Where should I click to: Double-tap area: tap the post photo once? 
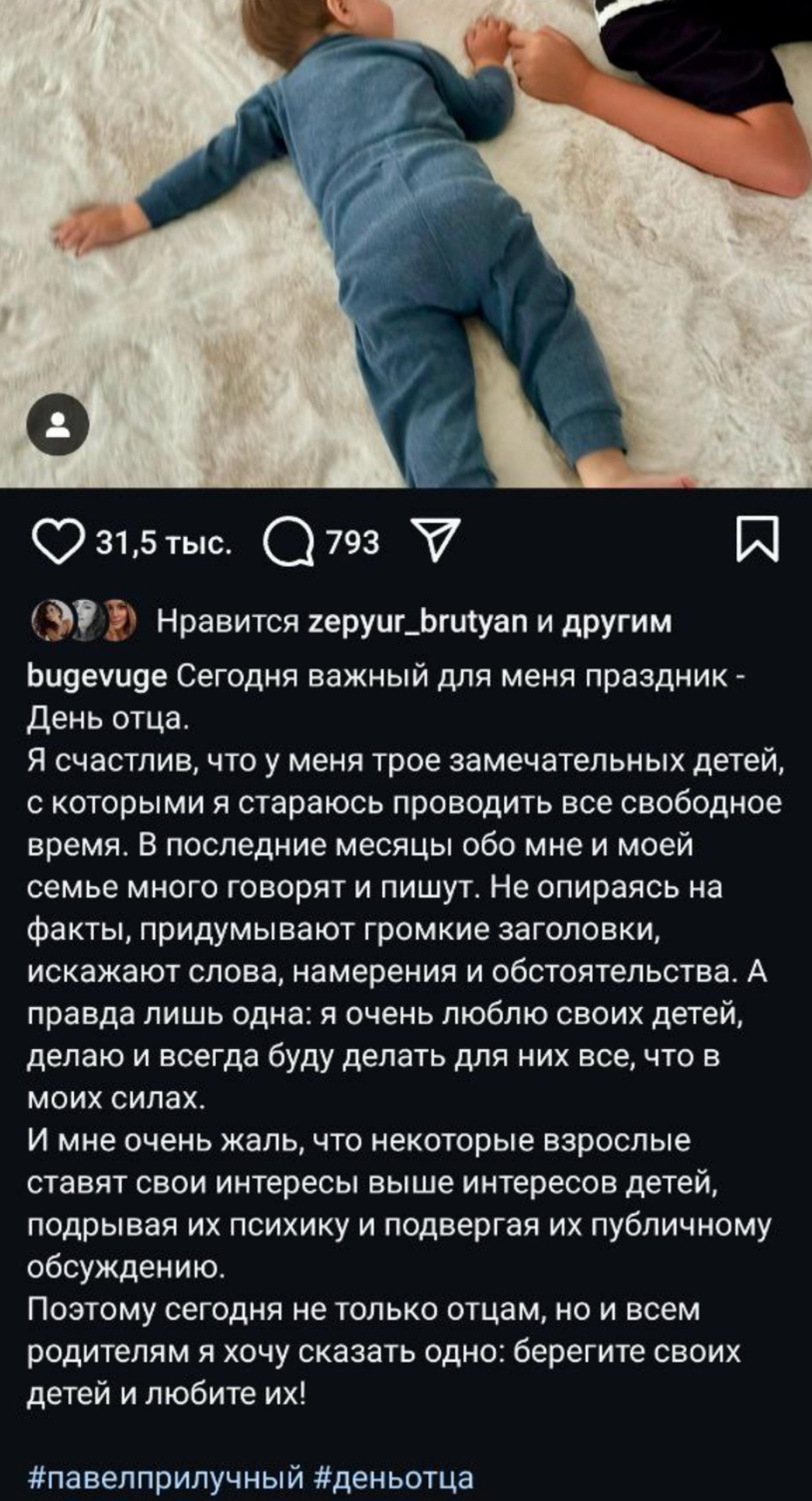[x=406, y=245]
